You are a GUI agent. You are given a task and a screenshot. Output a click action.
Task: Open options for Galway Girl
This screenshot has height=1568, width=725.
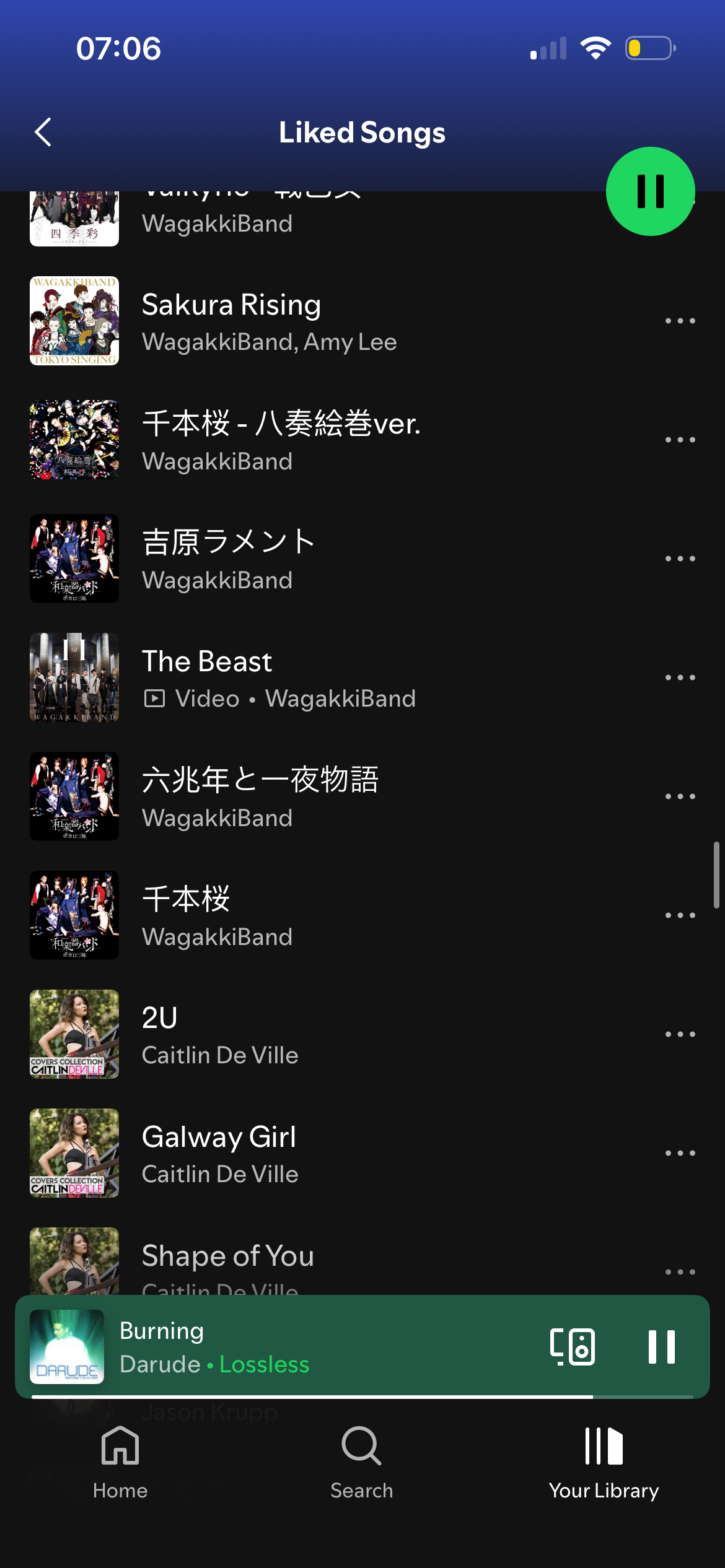[x=680, y=1153]
